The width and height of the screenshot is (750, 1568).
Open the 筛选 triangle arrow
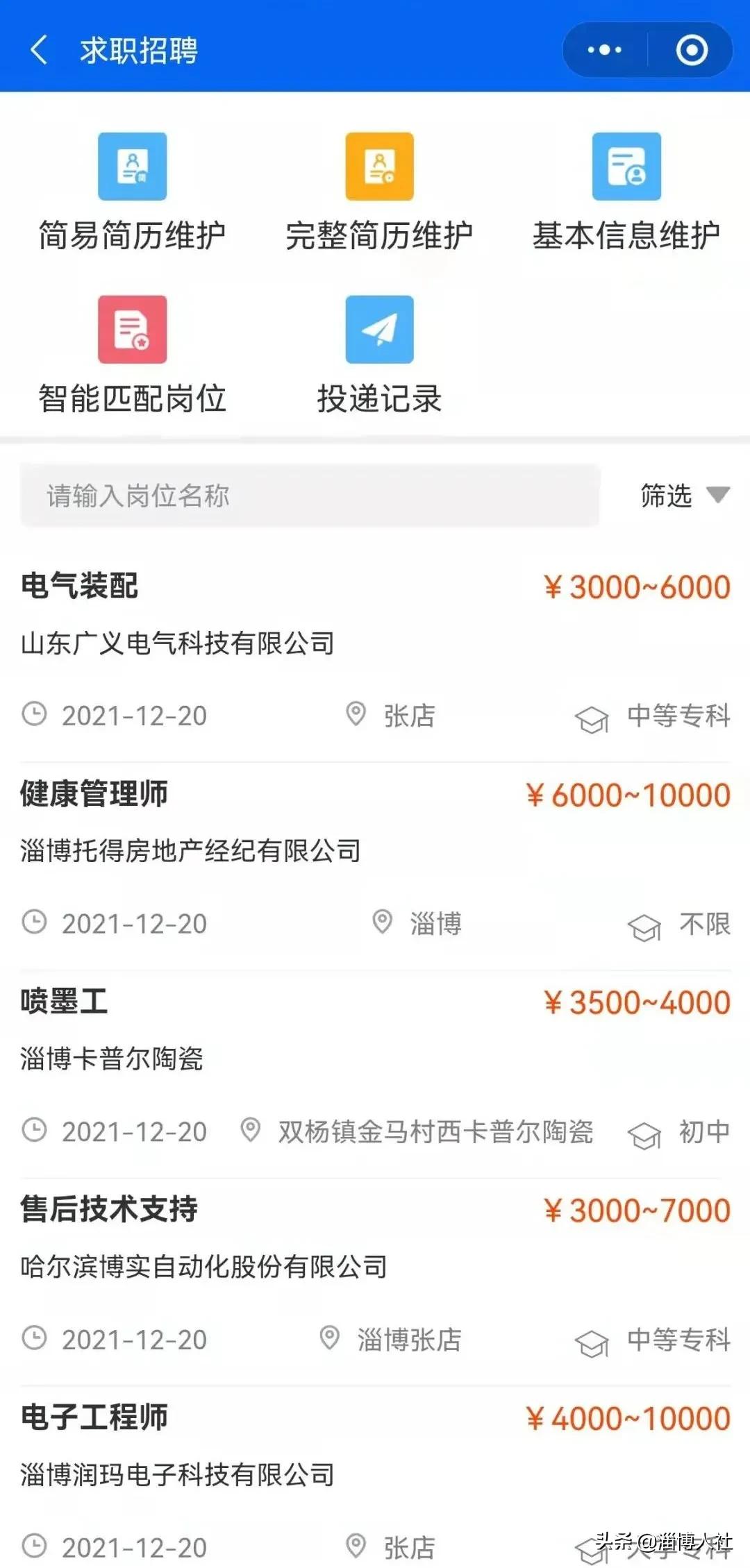718,495
